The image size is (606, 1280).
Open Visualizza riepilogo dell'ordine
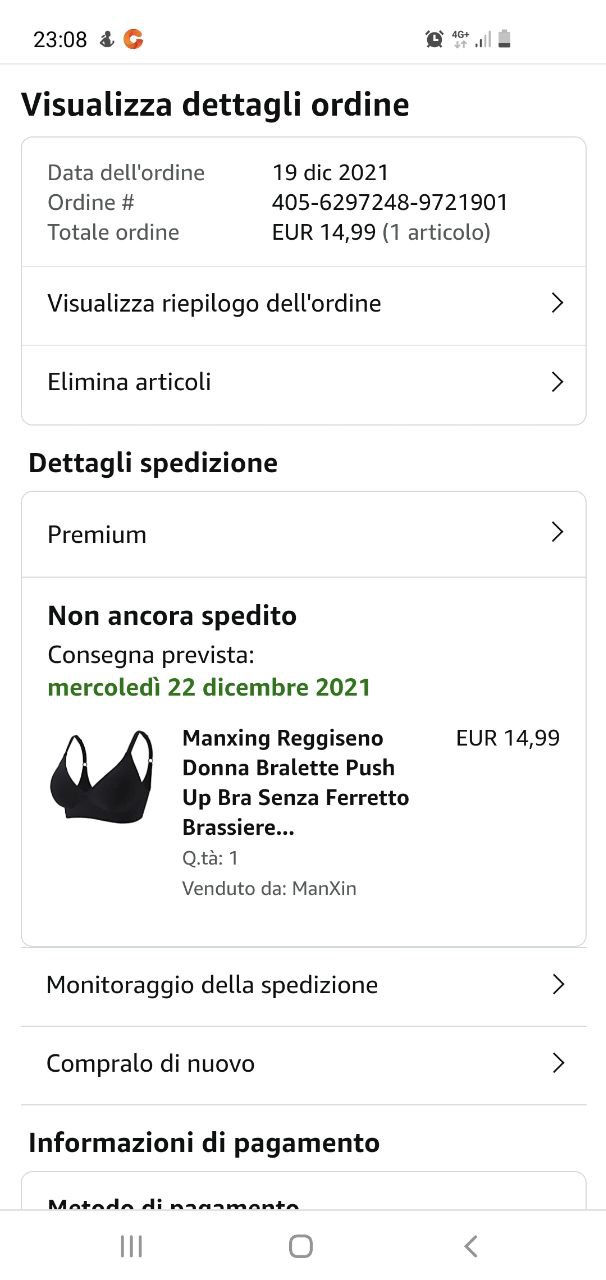303,304
